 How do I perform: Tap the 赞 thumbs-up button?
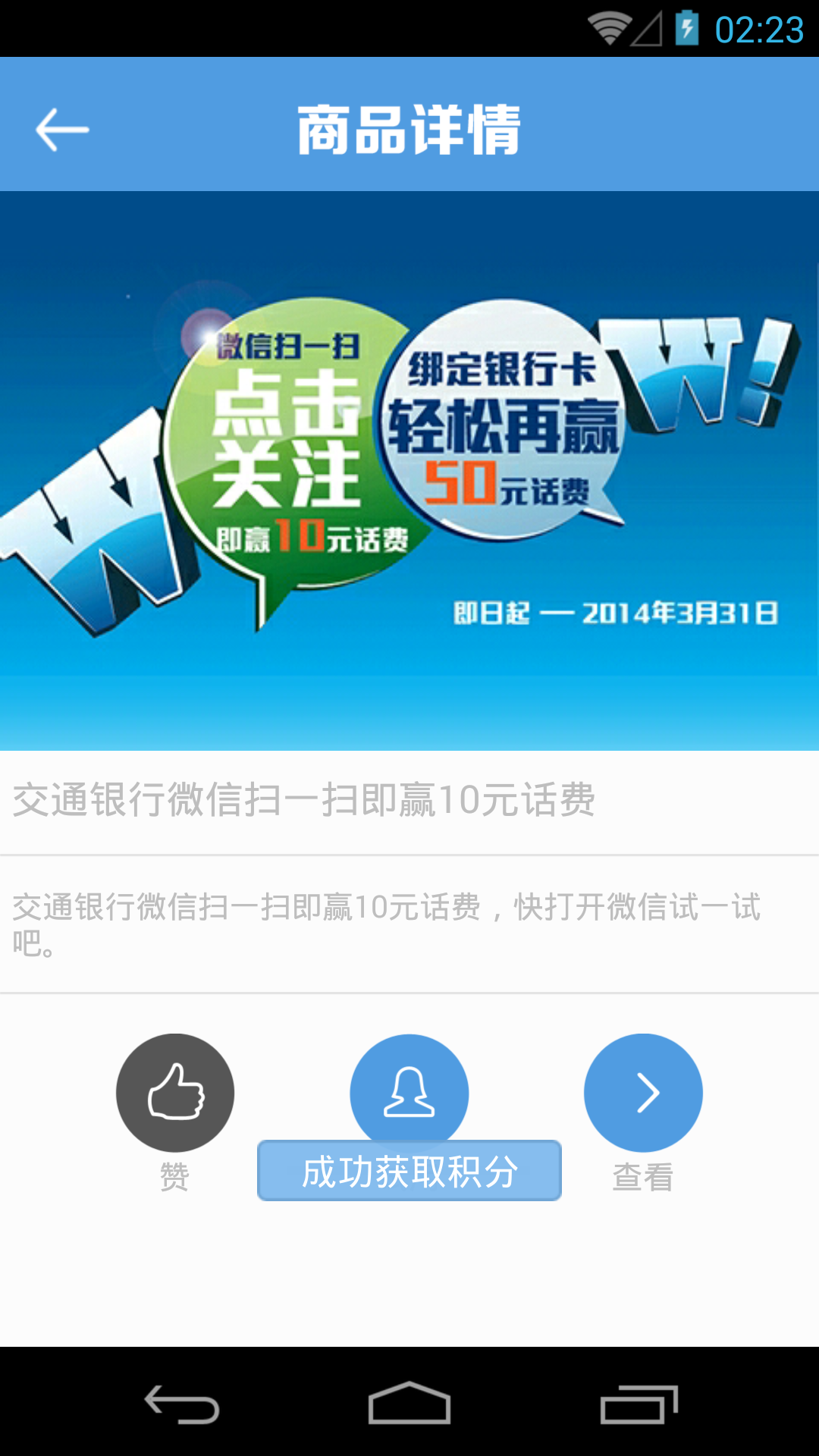tap(175, 1093)
